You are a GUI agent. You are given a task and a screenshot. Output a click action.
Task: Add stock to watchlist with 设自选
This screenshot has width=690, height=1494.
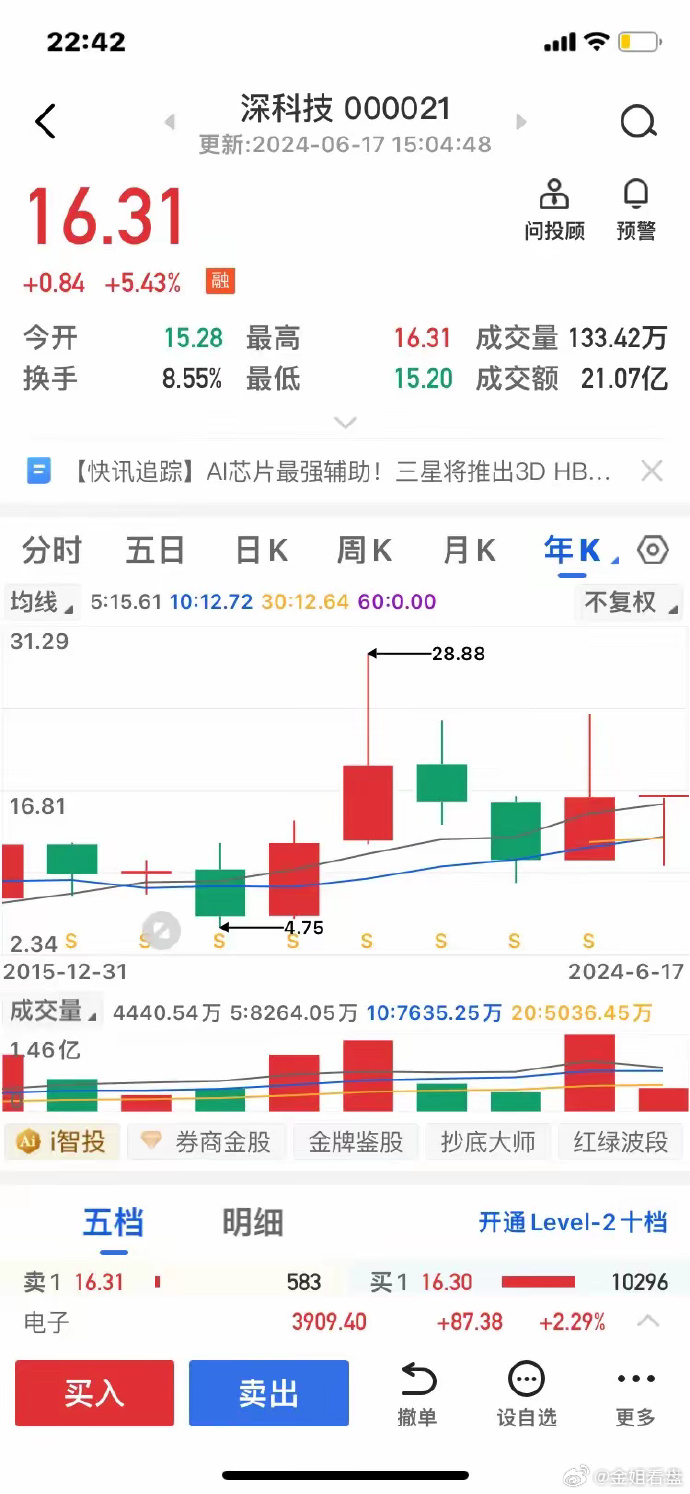(526, 1393)
